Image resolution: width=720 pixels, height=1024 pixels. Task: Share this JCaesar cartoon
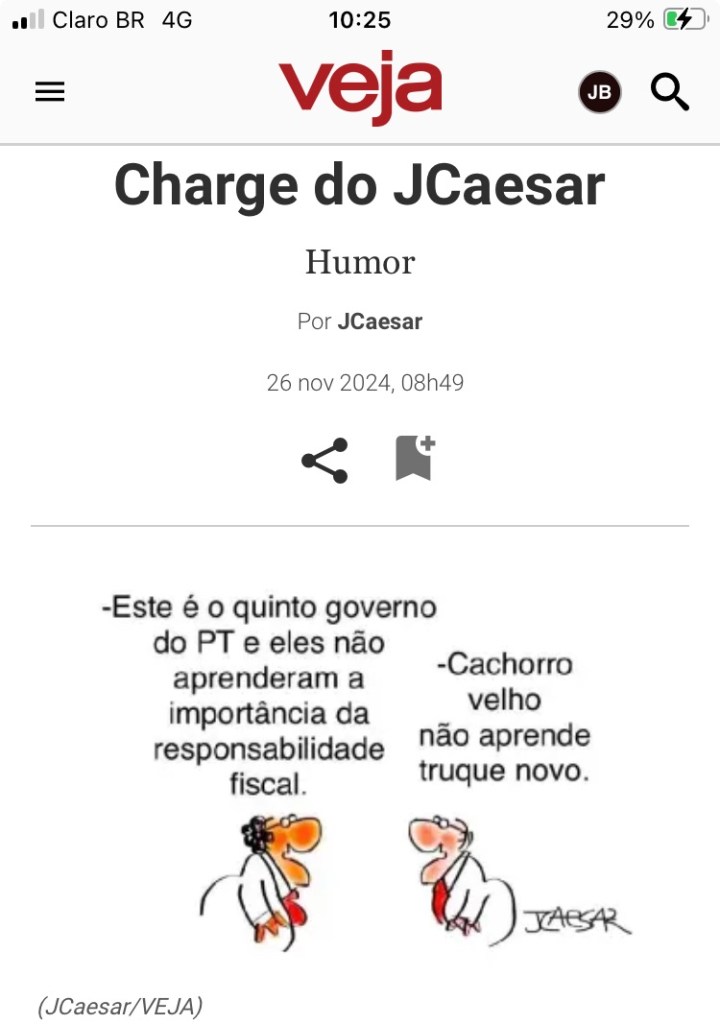[x=325, y=460]
